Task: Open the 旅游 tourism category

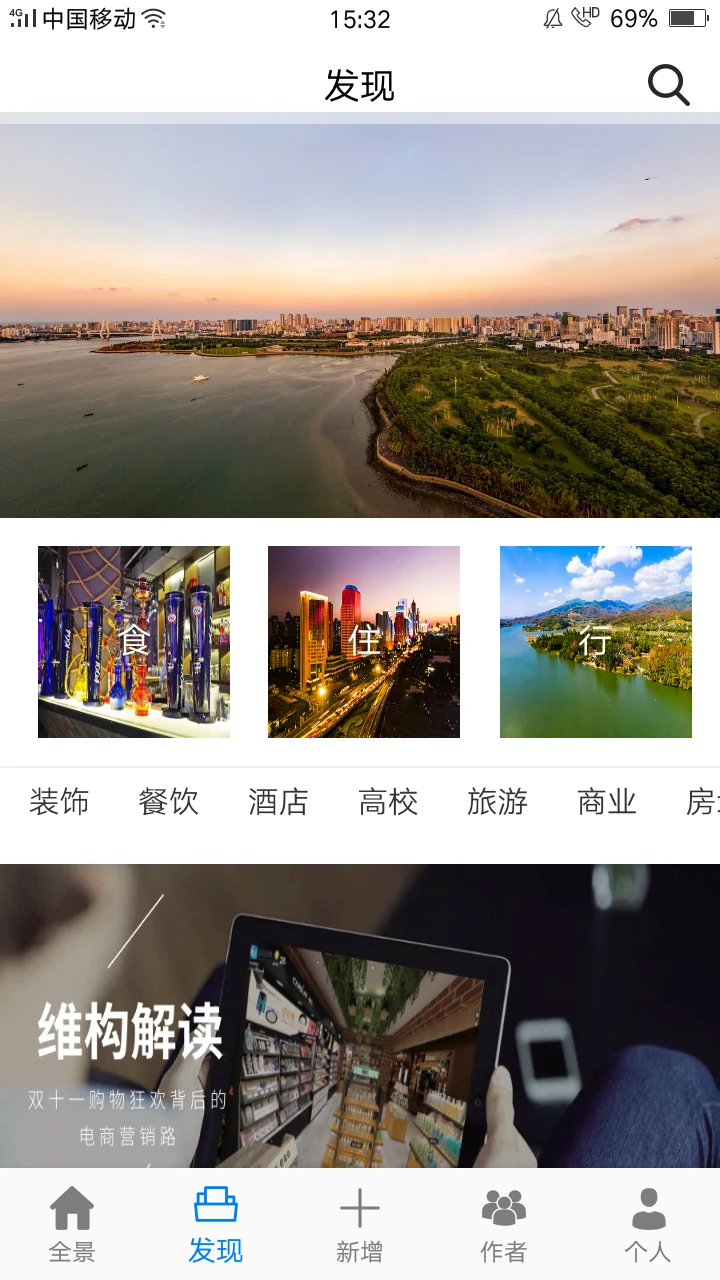Action: coord(496,801)
